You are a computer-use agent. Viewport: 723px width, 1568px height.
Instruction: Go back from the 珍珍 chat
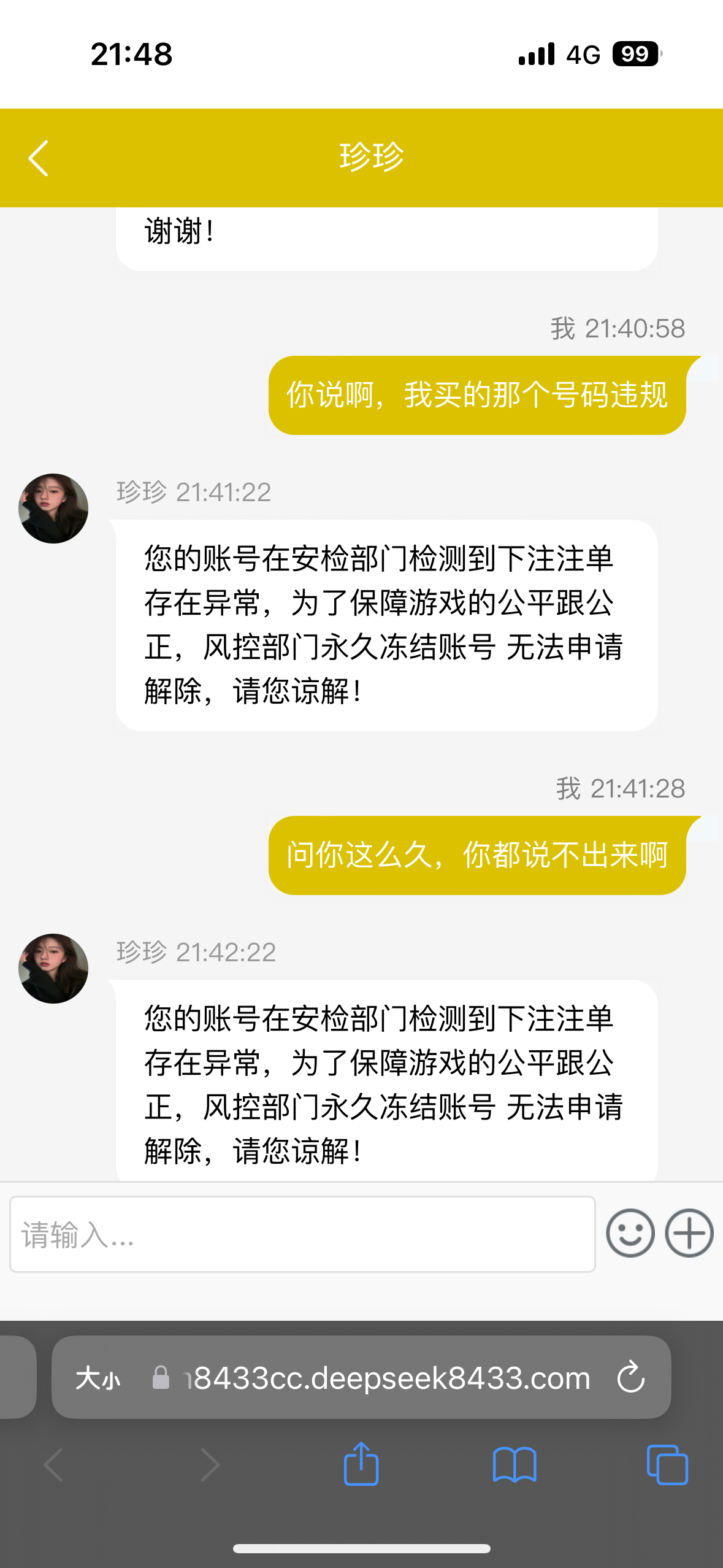point(38,158)
